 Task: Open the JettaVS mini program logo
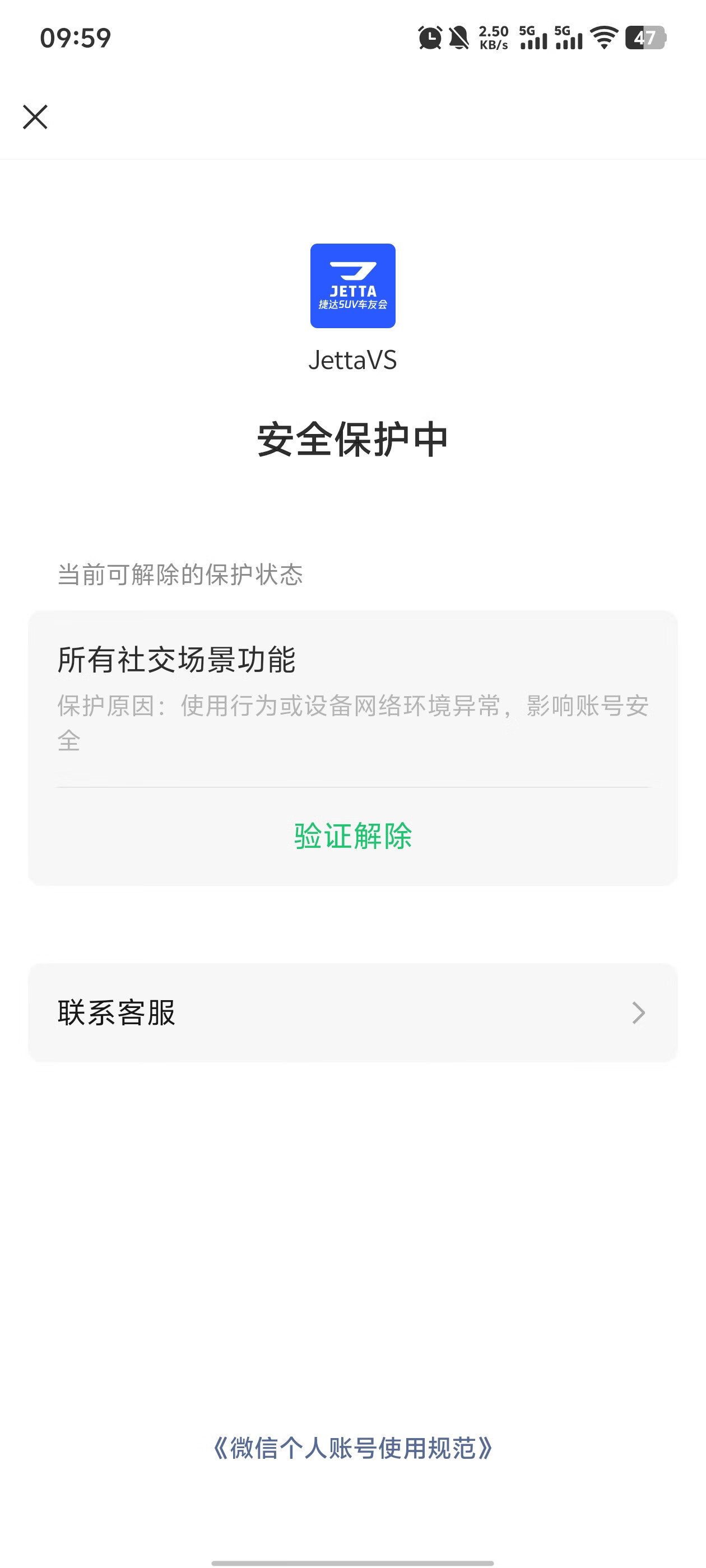point(352,285)
